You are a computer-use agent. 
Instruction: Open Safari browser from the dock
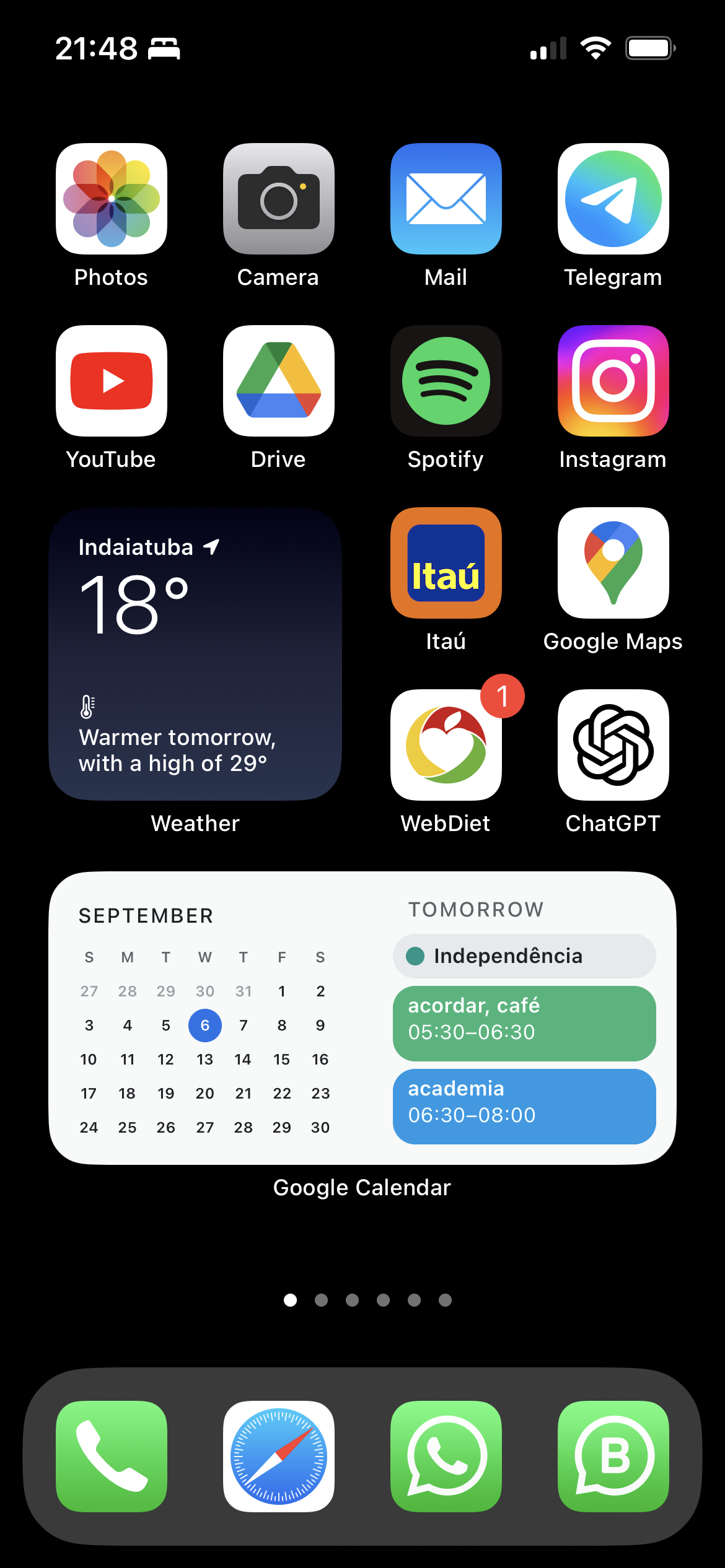(279, 1456)
